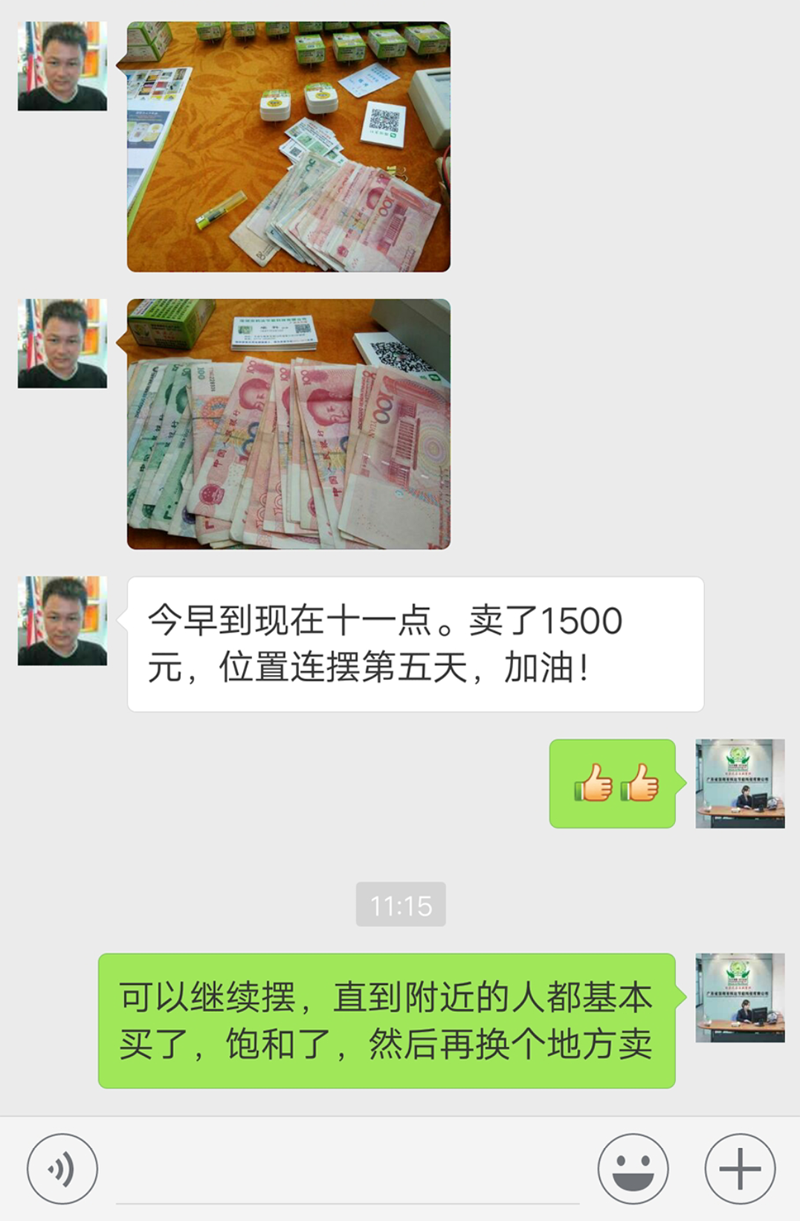The height and width of the screenshot is (1221, 800).
Task: Switch to voice message input
Action: 62,1168
